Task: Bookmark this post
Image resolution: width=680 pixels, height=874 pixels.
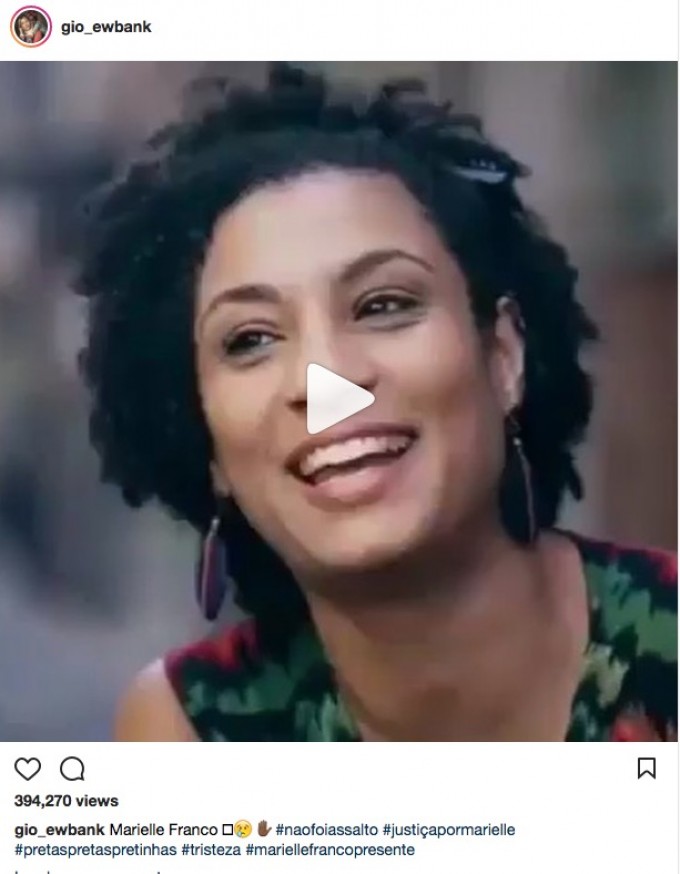Action: [x=646, y=768]
